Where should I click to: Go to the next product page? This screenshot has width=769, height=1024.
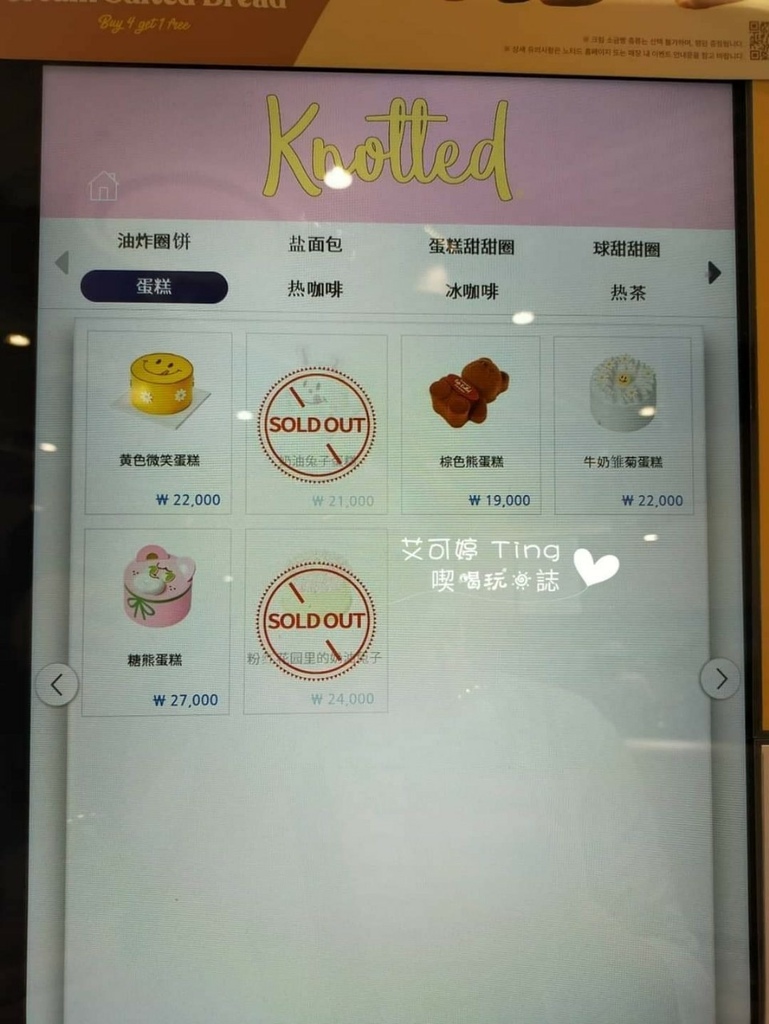719,678
